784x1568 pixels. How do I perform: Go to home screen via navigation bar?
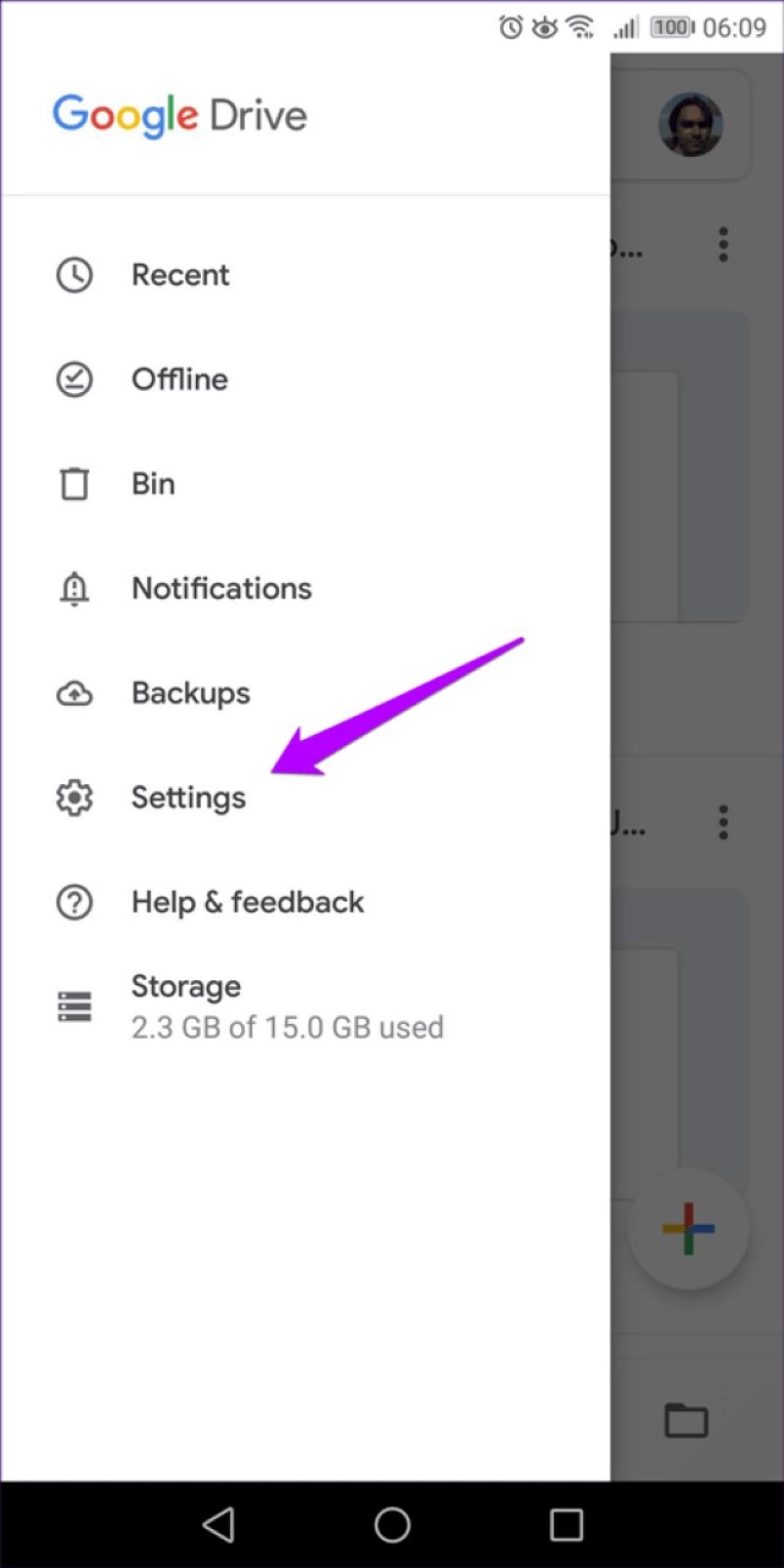click(392, 1525)
